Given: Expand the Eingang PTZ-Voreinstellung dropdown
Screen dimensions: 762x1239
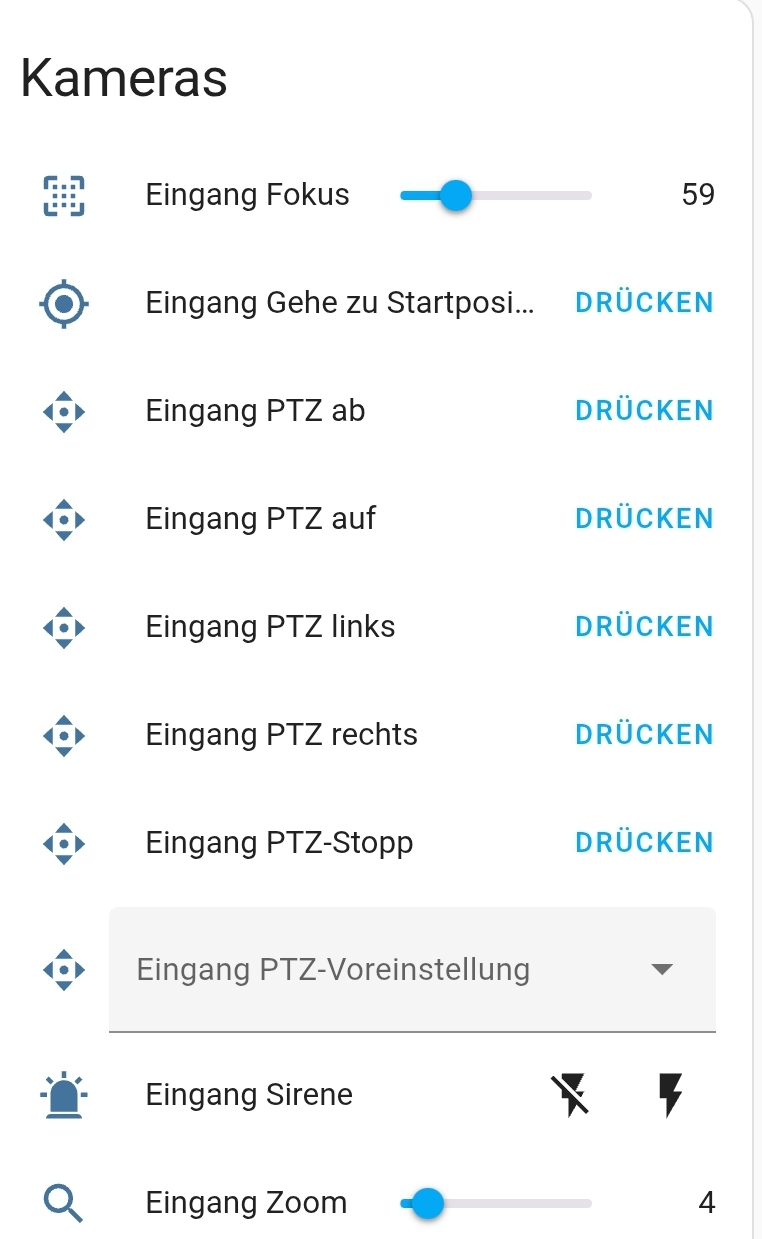Looking at the screenshot, I should [412, 969].
